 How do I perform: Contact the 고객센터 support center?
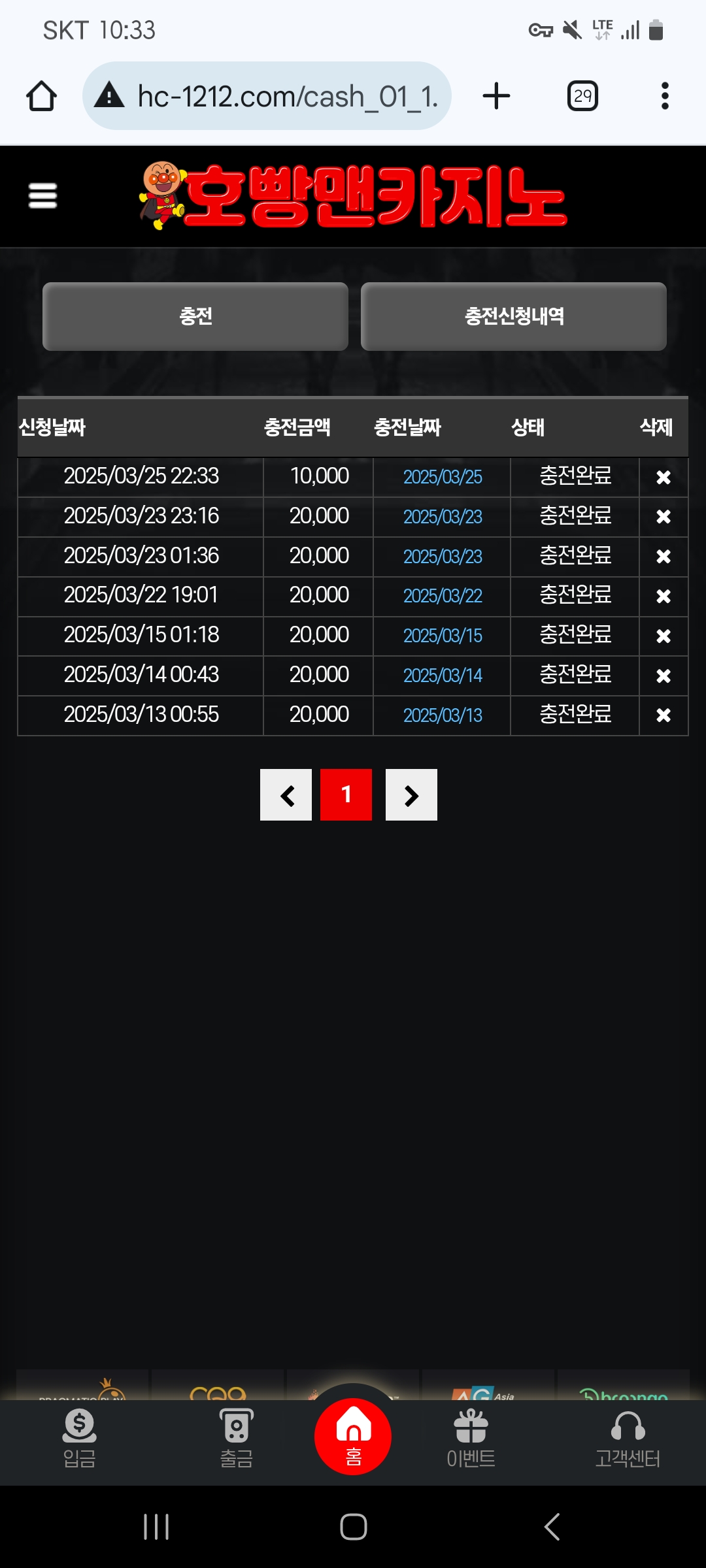628,1439
